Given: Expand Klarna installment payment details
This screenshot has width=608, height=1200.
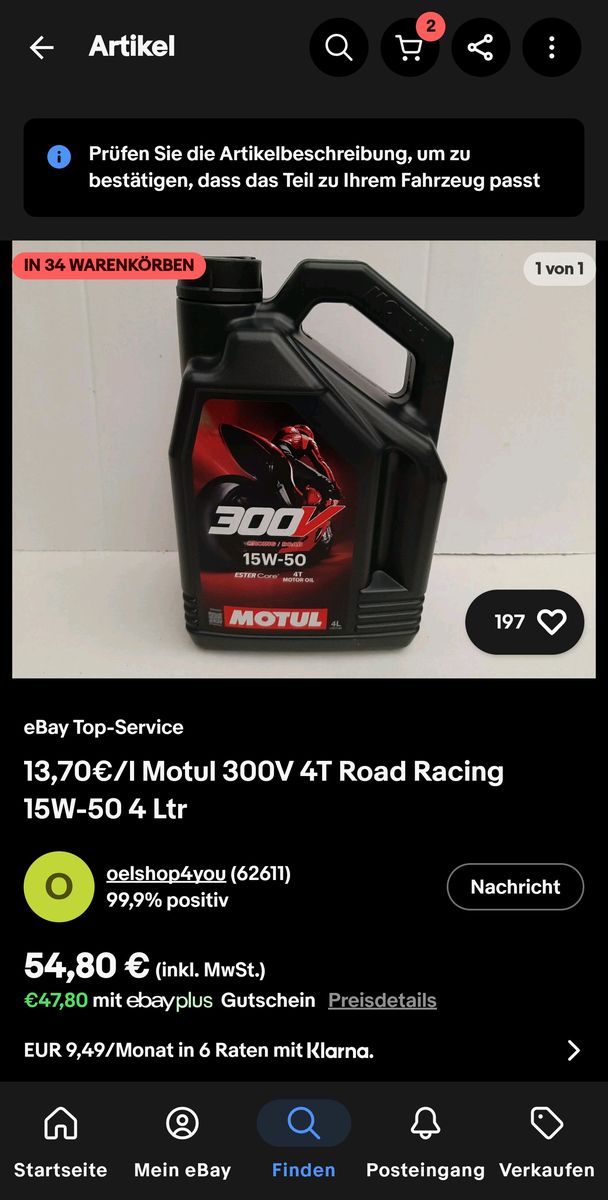Looking at the screenshot, I should (573, 1050).
